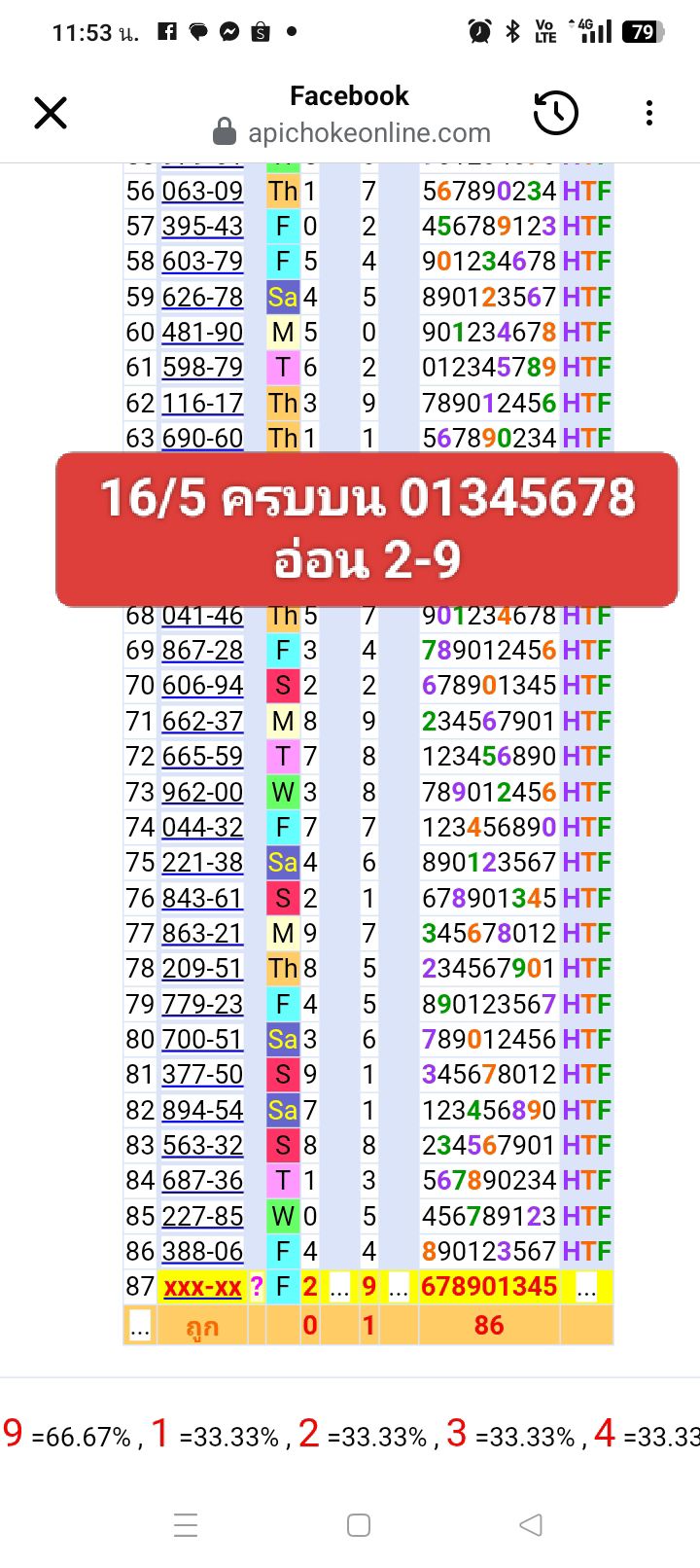Open the 116-17 result link
The image size is (700, 1568).
(x=202, y=403)
